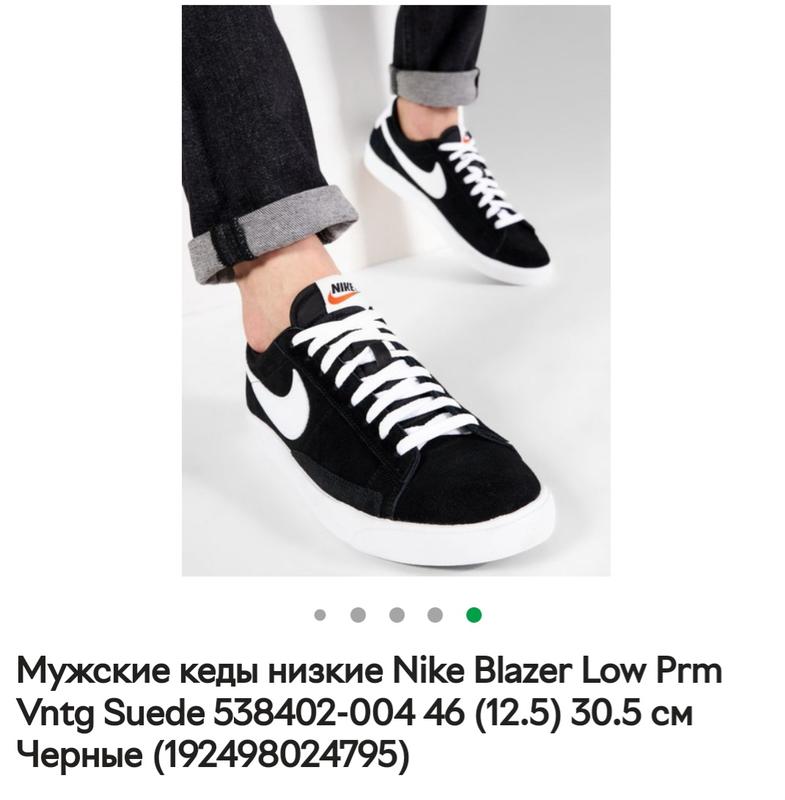Open the Nike Blazer product photo fullscreen
This screenshot has width=785, height=800.
(395, 290)
